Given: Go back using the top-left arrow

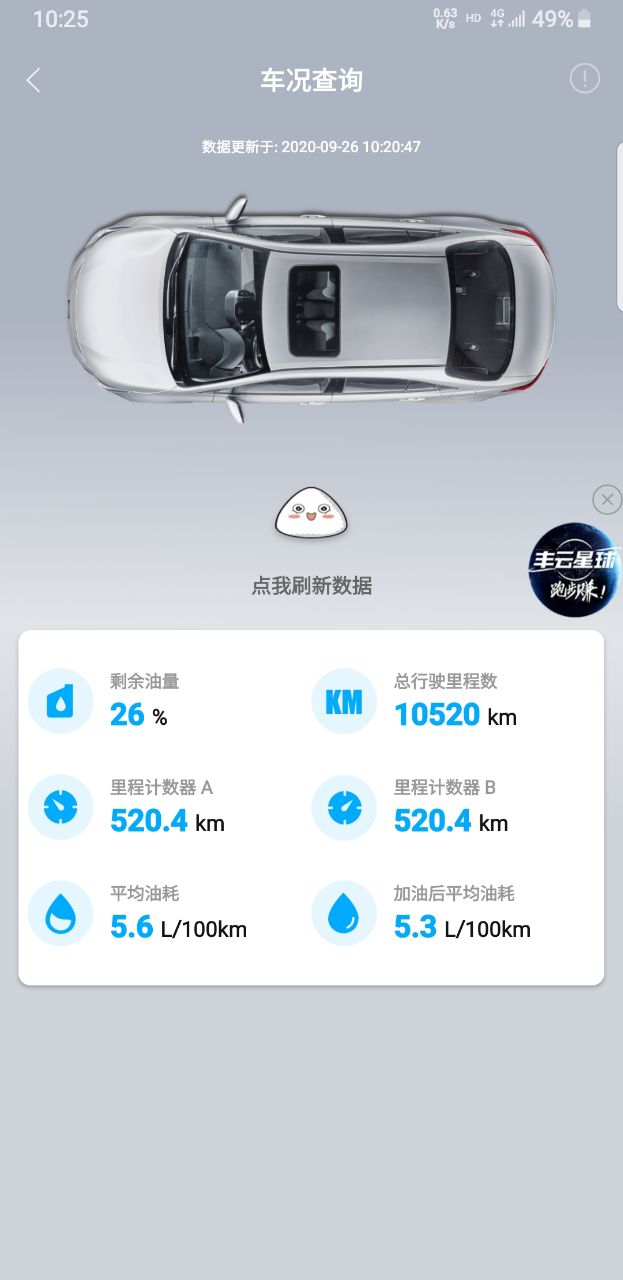Looking at the screenshot, I should click(34, 80).
